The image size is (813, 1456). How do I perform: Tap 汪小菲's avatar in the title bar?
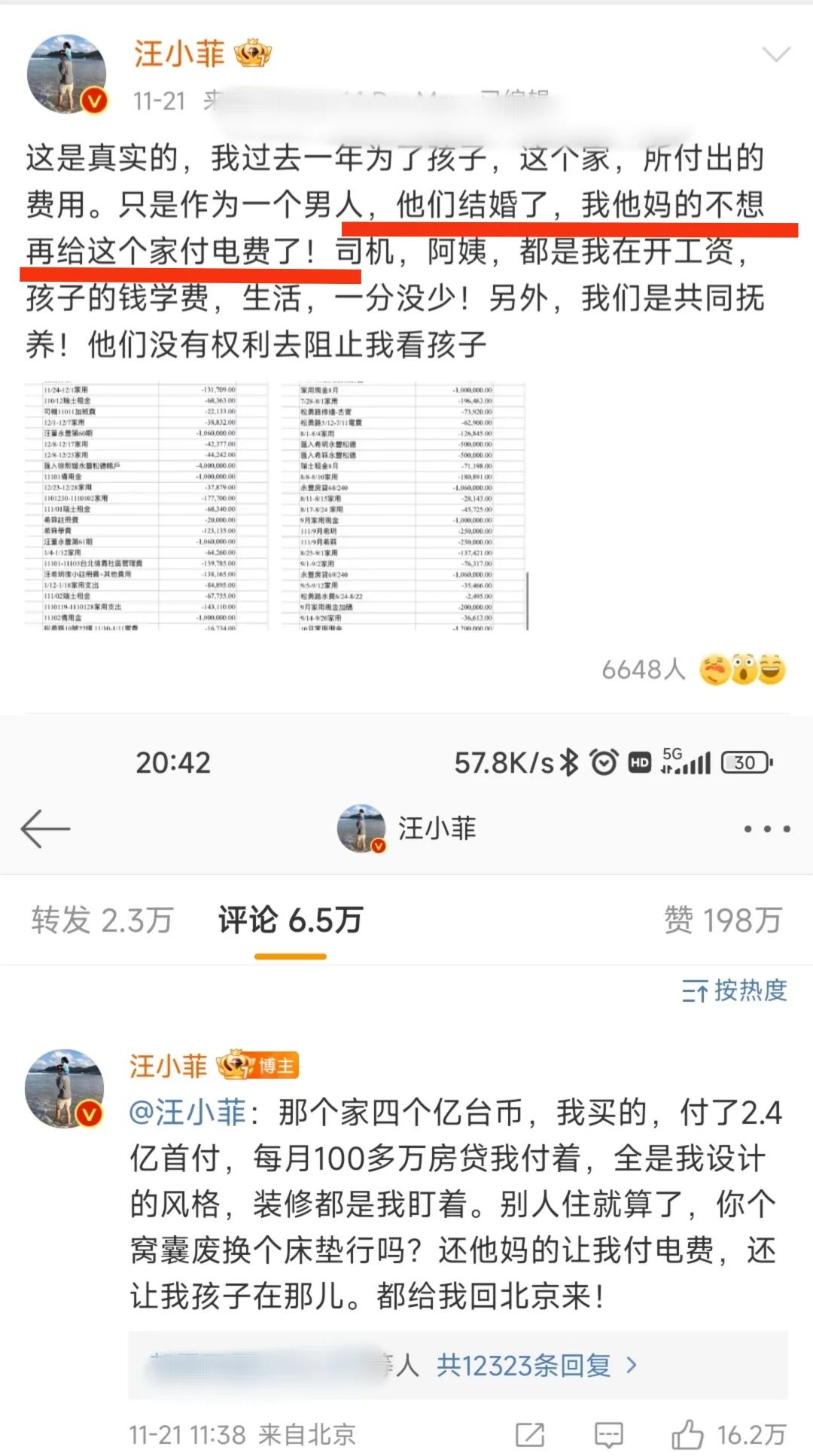[361, 827]
